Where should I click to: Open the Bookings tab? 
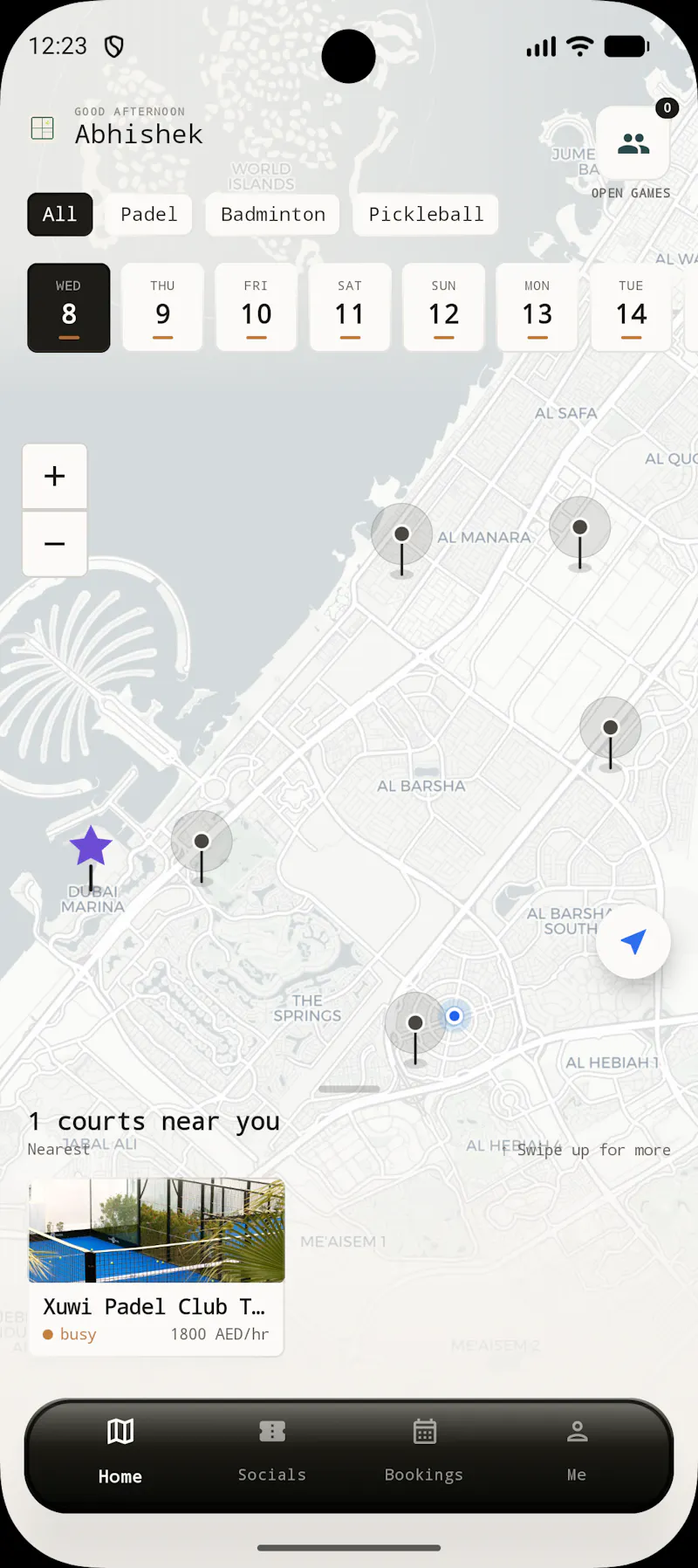point(424,1451)
